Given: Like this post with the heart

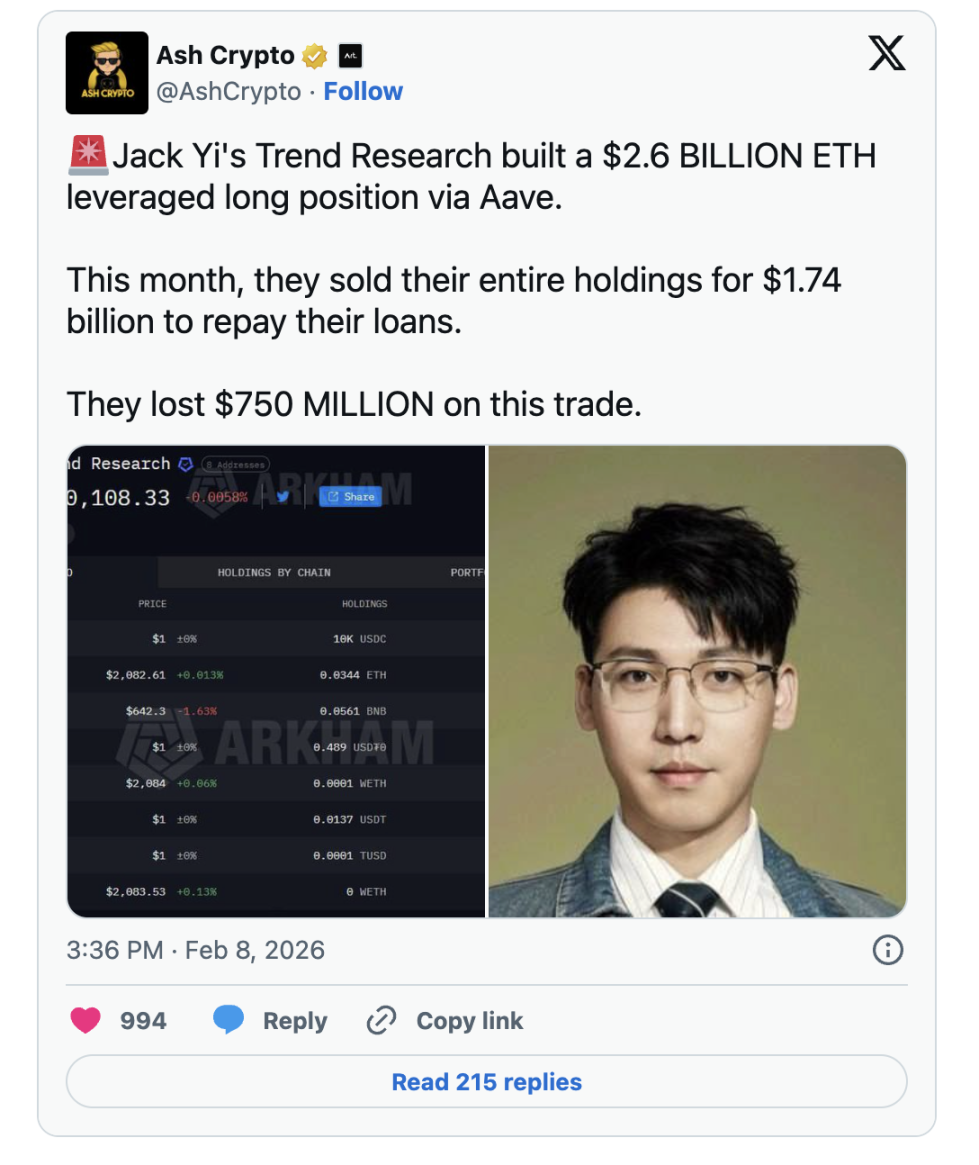Looking at the screenshot, I should [87, 1020].
